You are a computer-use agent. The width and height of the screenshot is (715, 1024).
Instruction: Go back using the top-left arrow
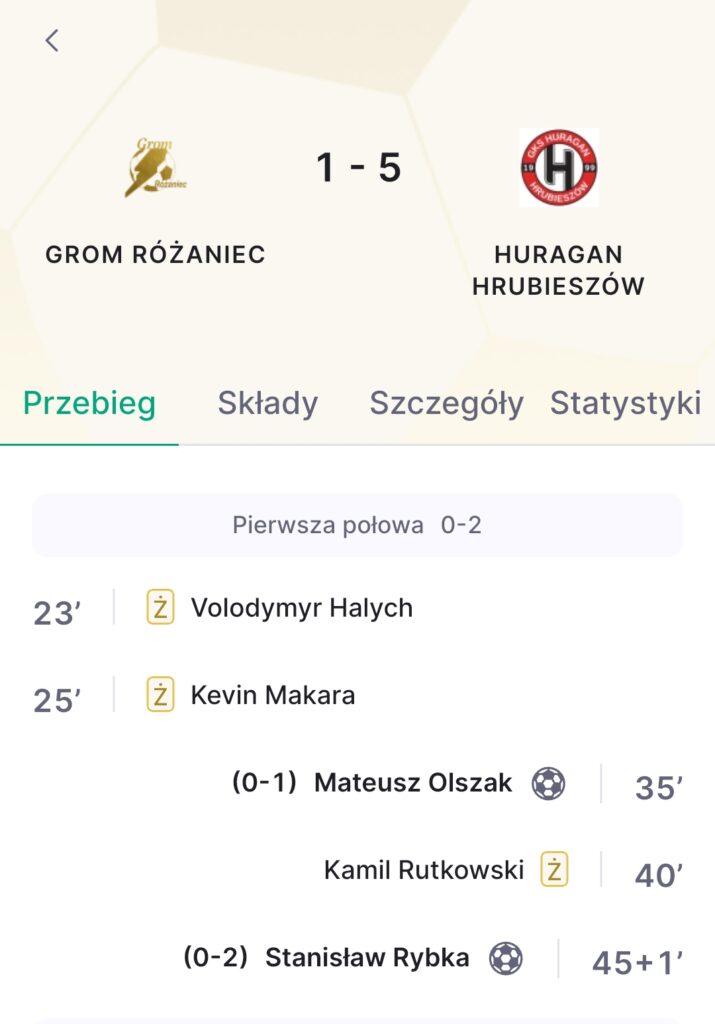(x=52, y=40)
